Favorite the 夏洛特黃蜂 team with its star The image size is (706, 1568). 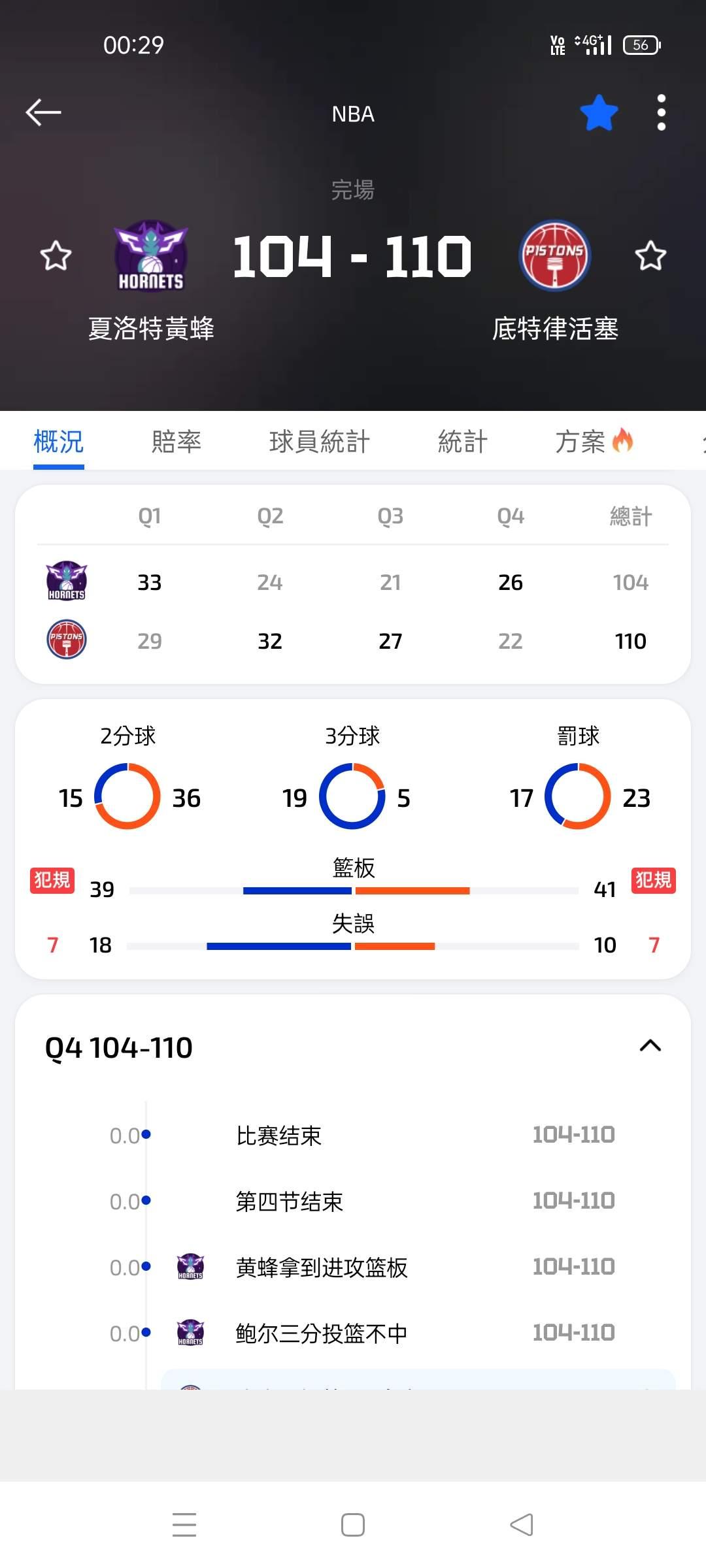[x=56, y=255]
